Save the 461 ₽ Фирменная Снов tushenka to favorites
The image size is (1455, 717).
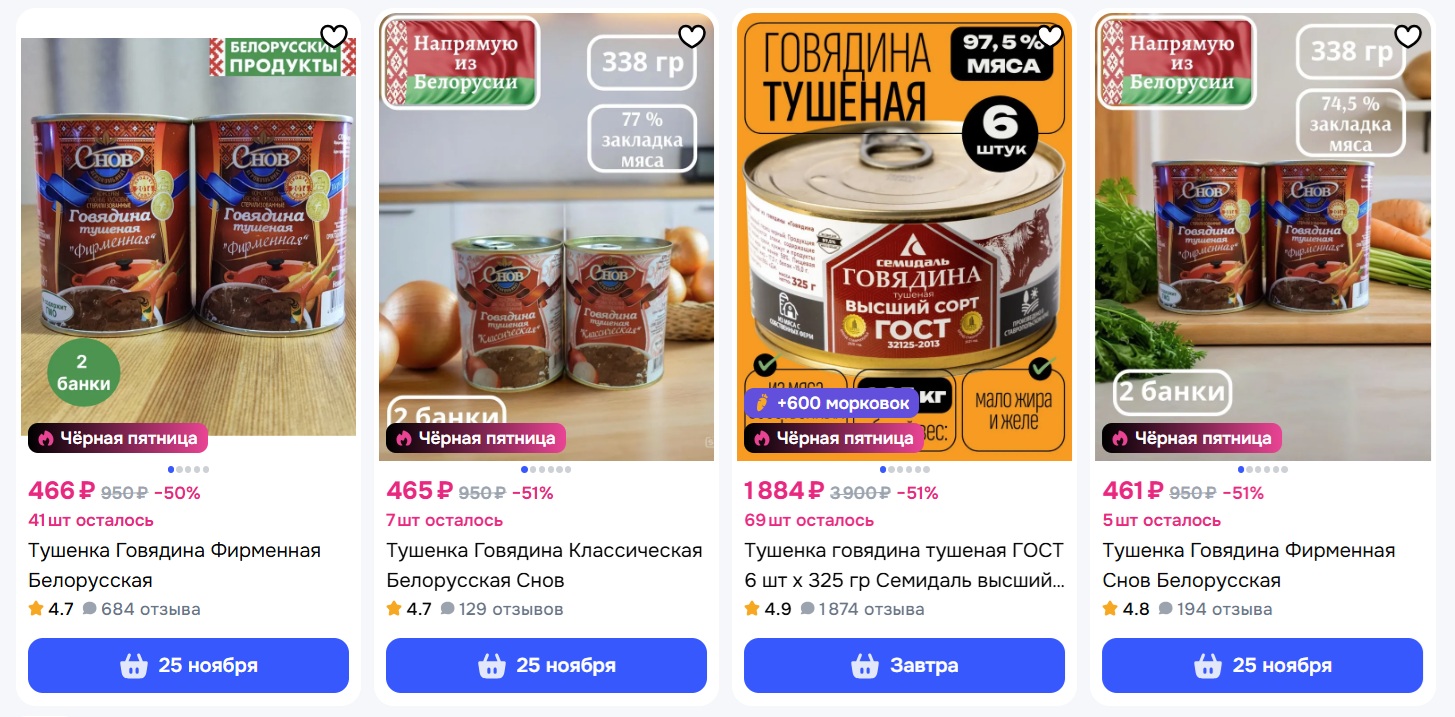coord(1407,37)
